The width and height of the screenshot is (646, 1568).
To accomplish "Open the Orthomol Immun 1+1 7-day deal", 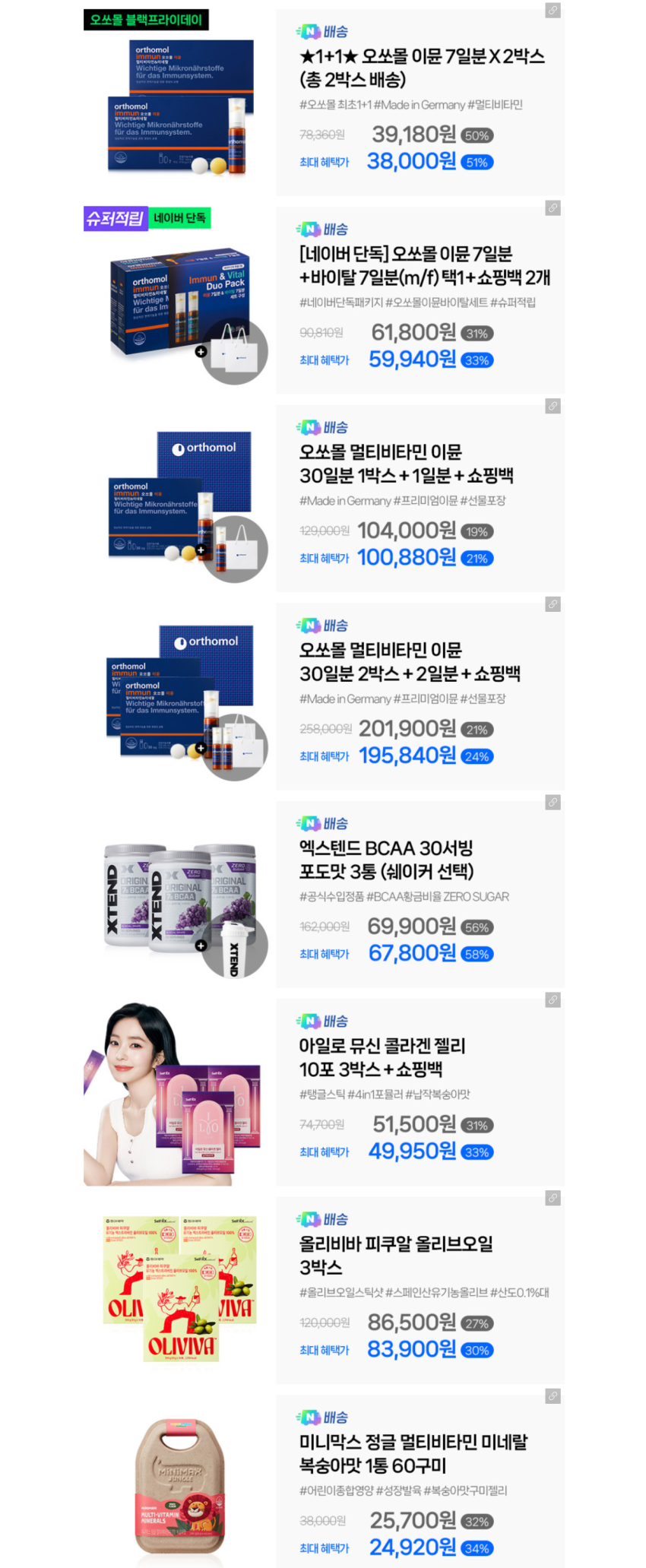I will coord(422,68).
